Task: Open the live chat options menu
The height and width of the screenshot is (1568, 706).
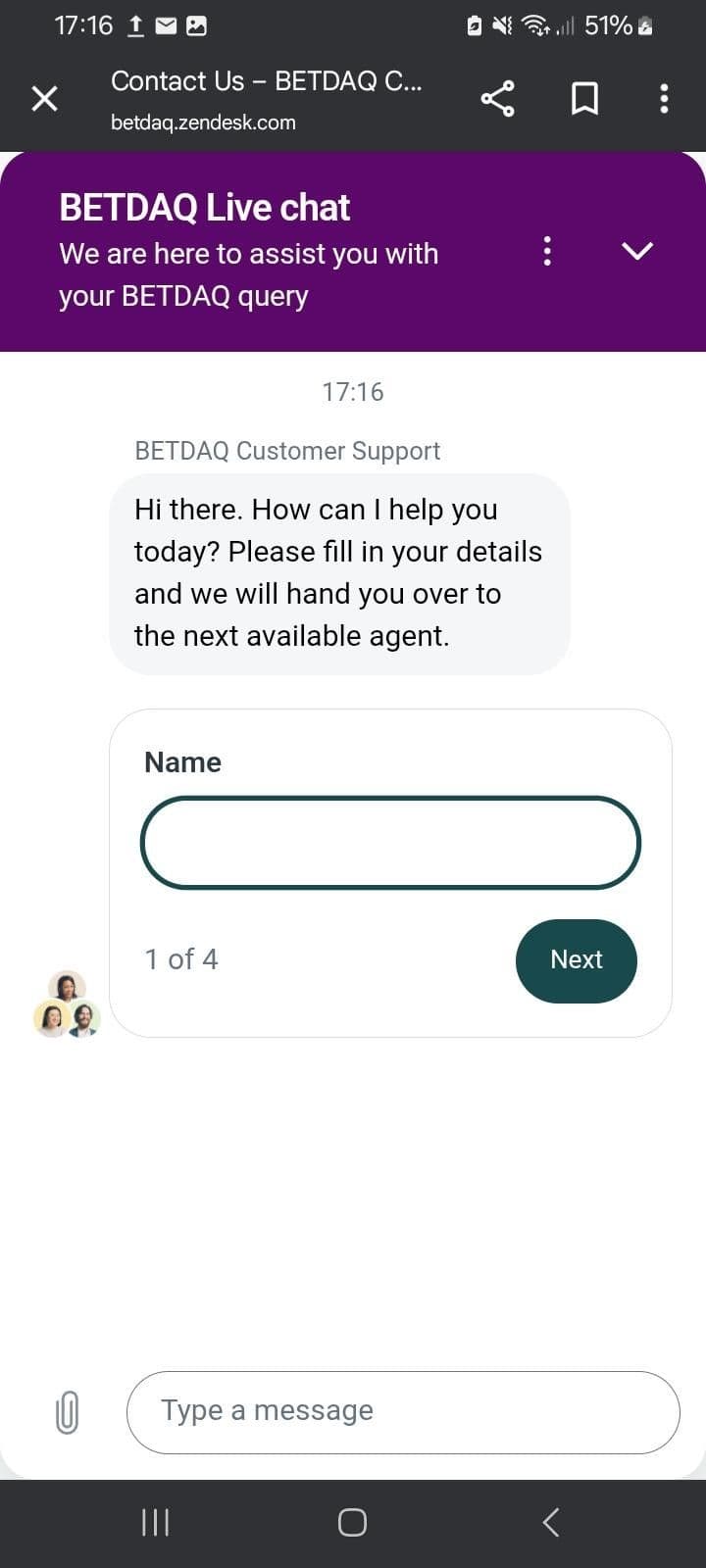Action: pyautogui.click(x=547, y=251)
